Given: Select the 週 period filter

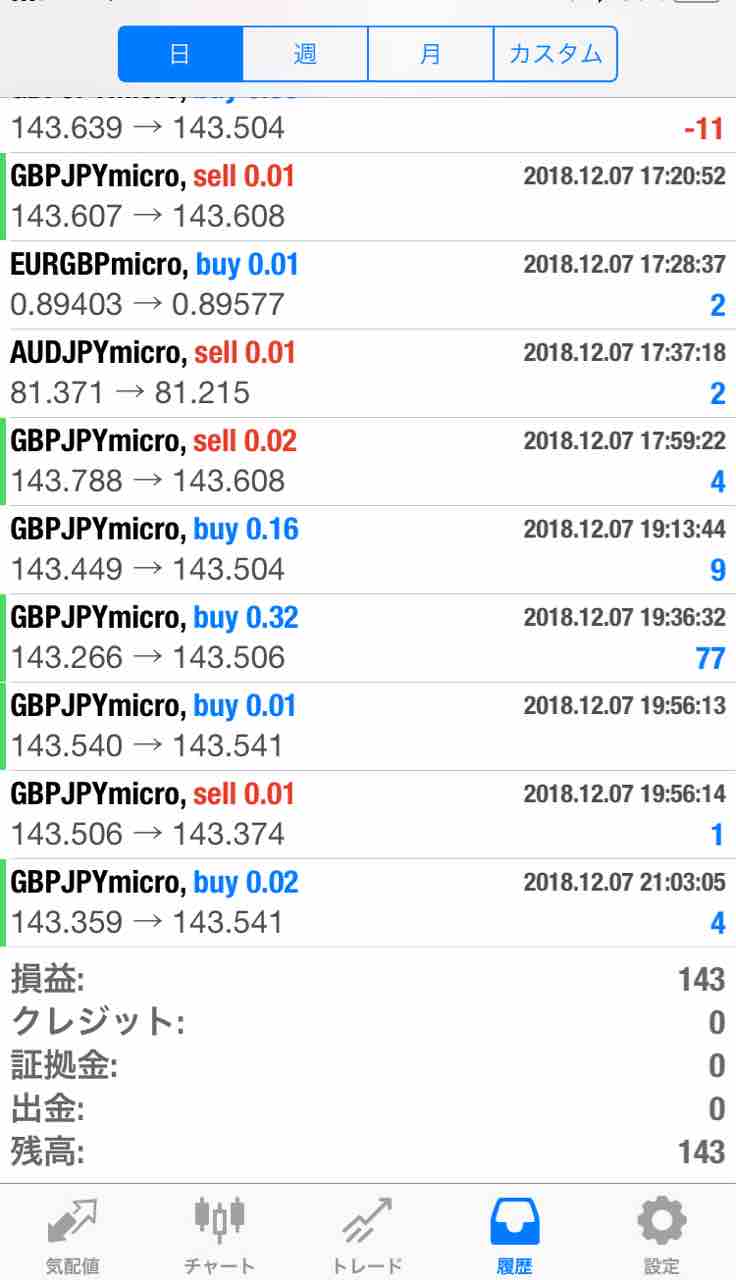Looking at the screenshot, I should pyautogui.click(x=305, y=54).
